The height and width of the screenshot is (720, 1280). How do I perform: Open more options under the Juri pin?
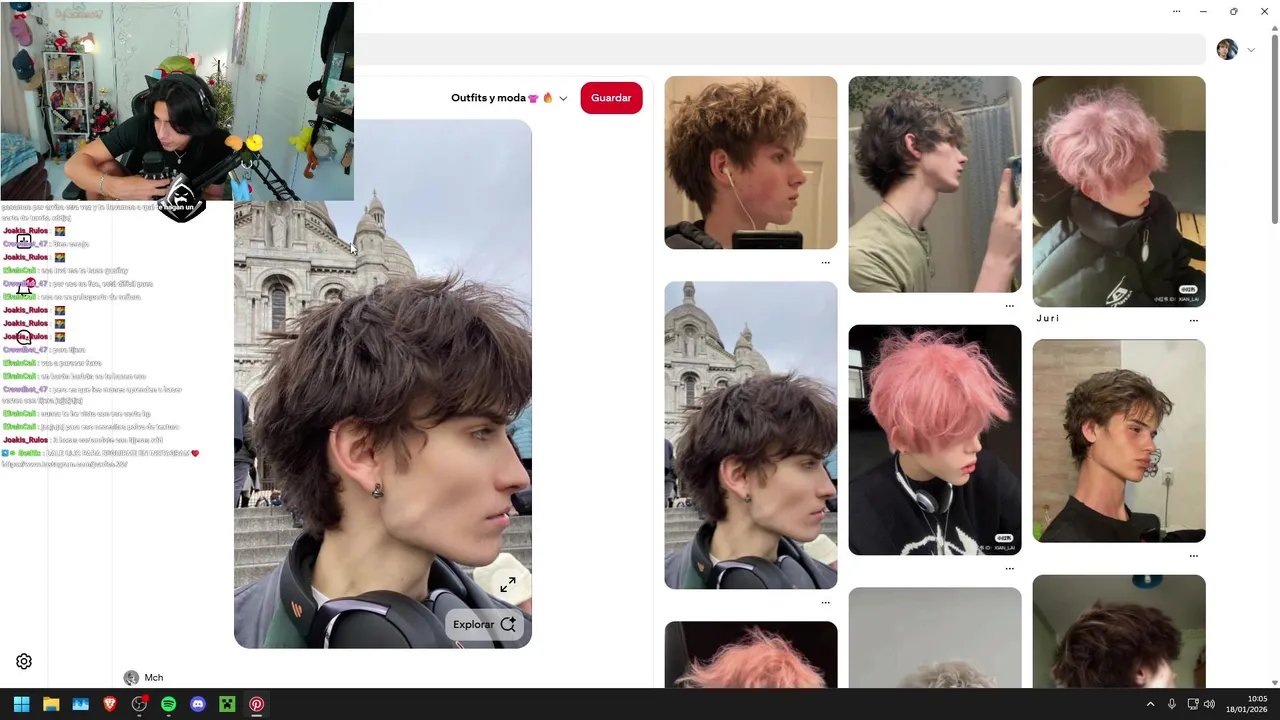click(1193, 320)
